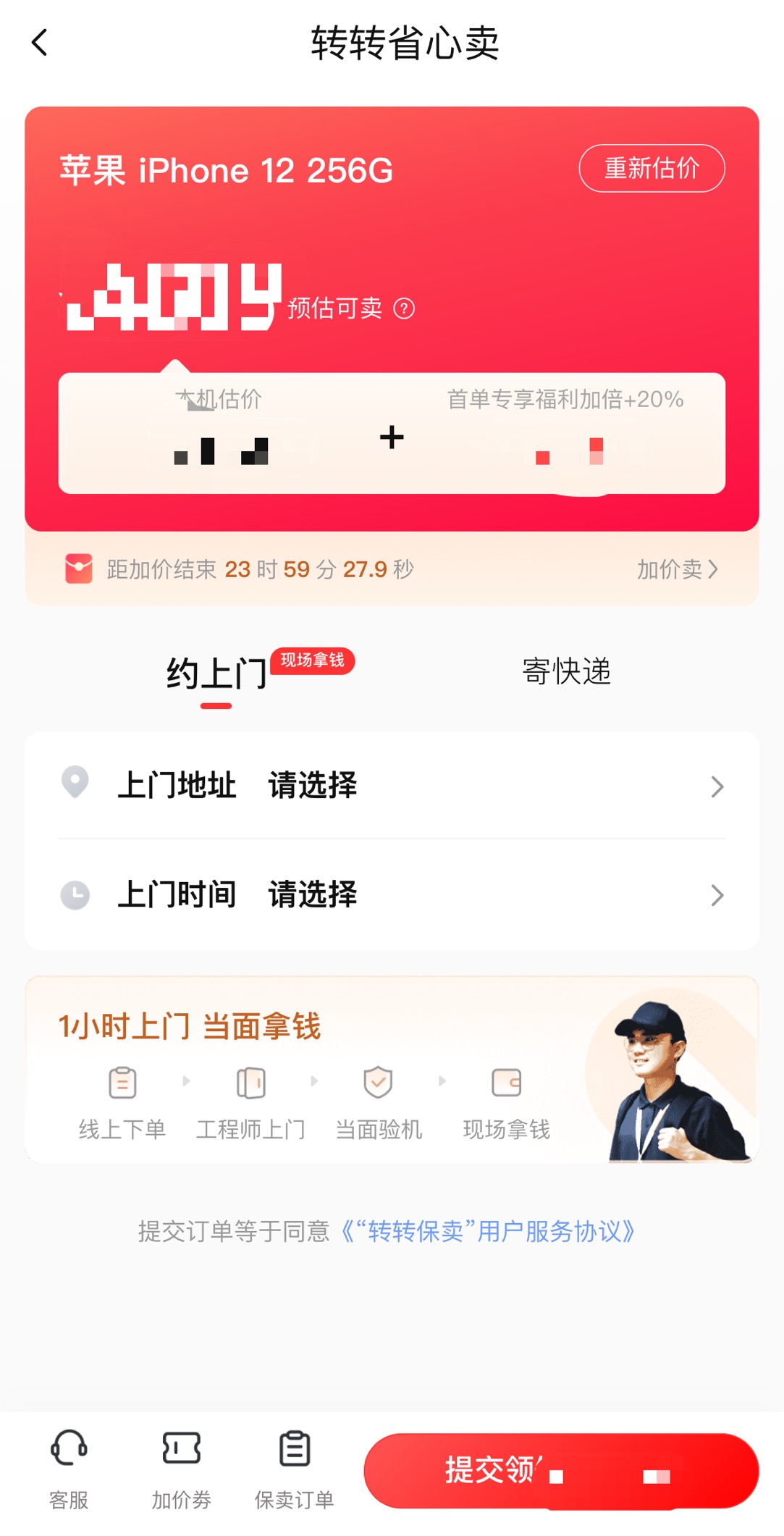The width and height of the screenshot is (784, 1536).
Task: Tap the back arrow at top left
Action: click(39, 43)
